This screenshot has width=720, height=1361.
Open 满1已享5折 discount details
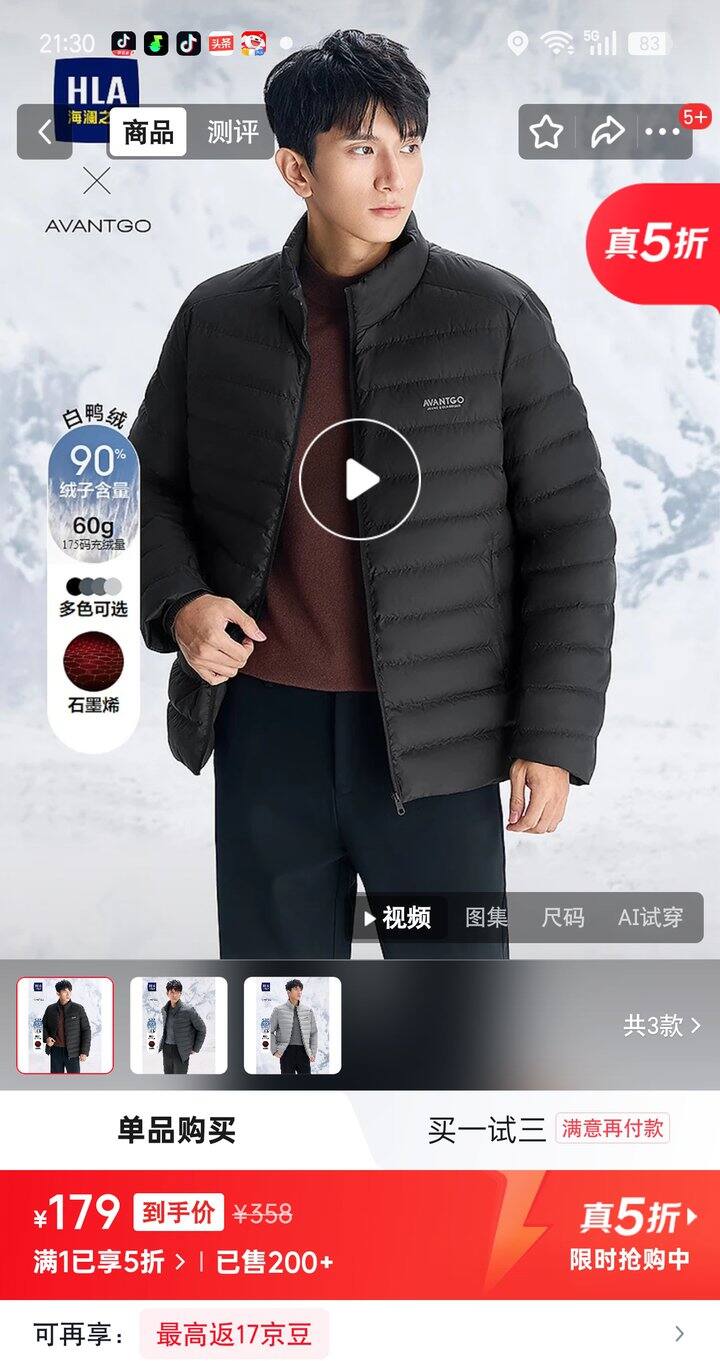tap(110, 1262)
